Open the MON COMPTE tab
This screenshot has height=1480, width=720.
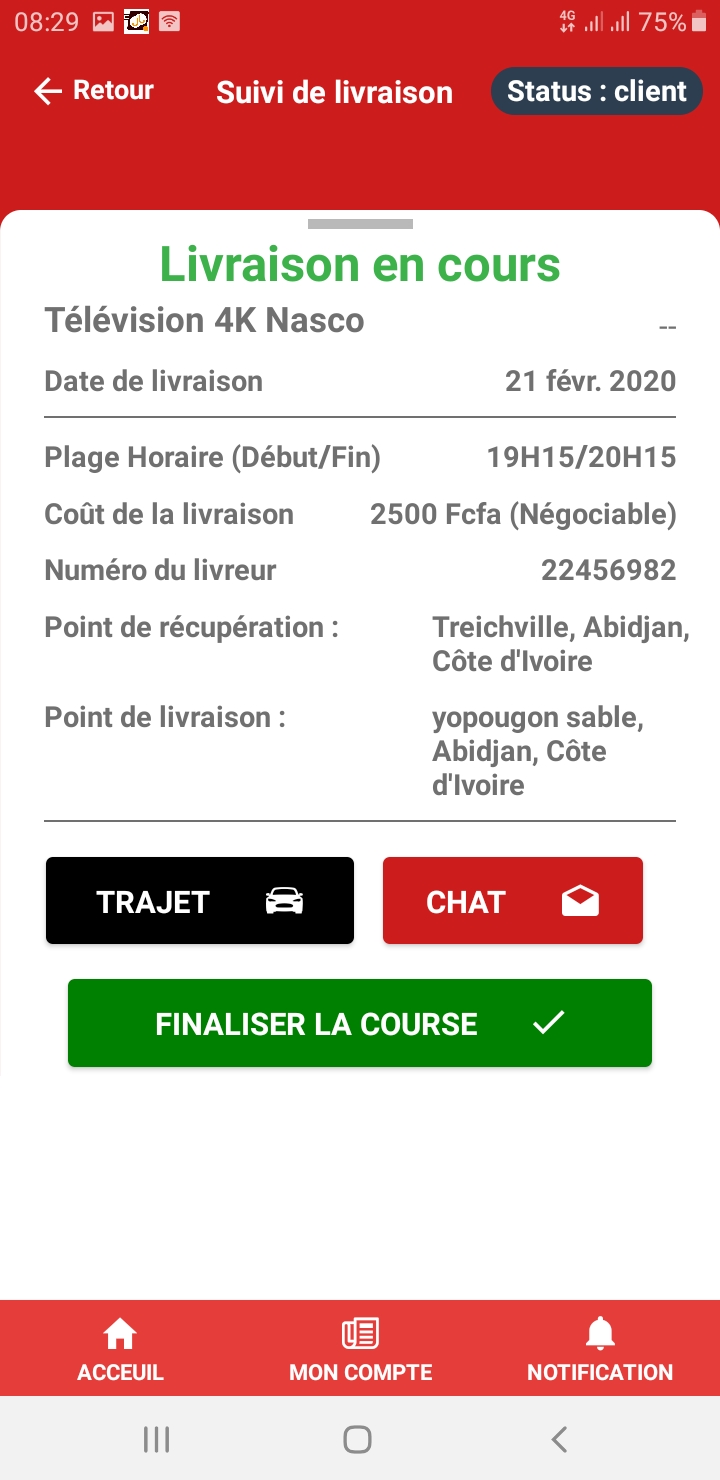point(360,1349)
